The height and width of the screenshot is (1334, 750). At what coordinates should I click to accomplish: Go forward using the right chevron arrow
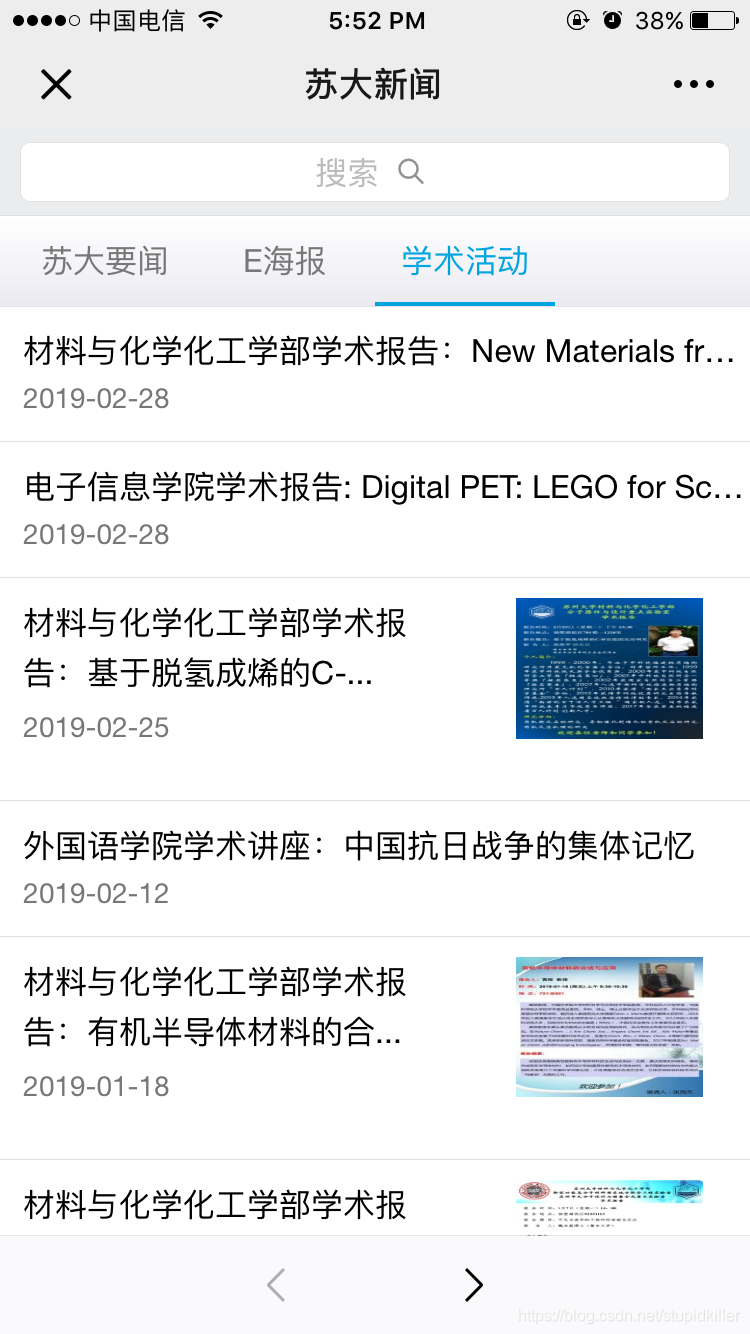pos(473,1284)
